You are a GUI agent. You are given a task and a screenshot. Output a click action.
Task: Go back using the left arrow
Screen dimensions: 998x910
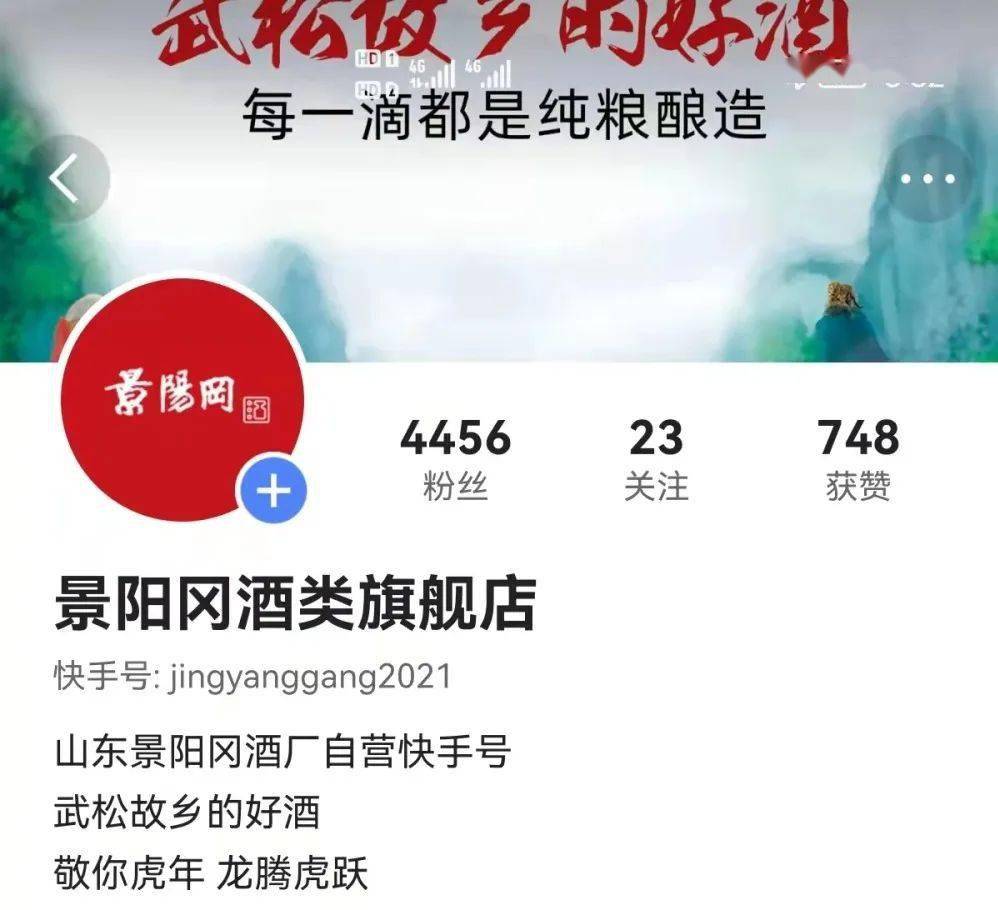tap(64, 180)
